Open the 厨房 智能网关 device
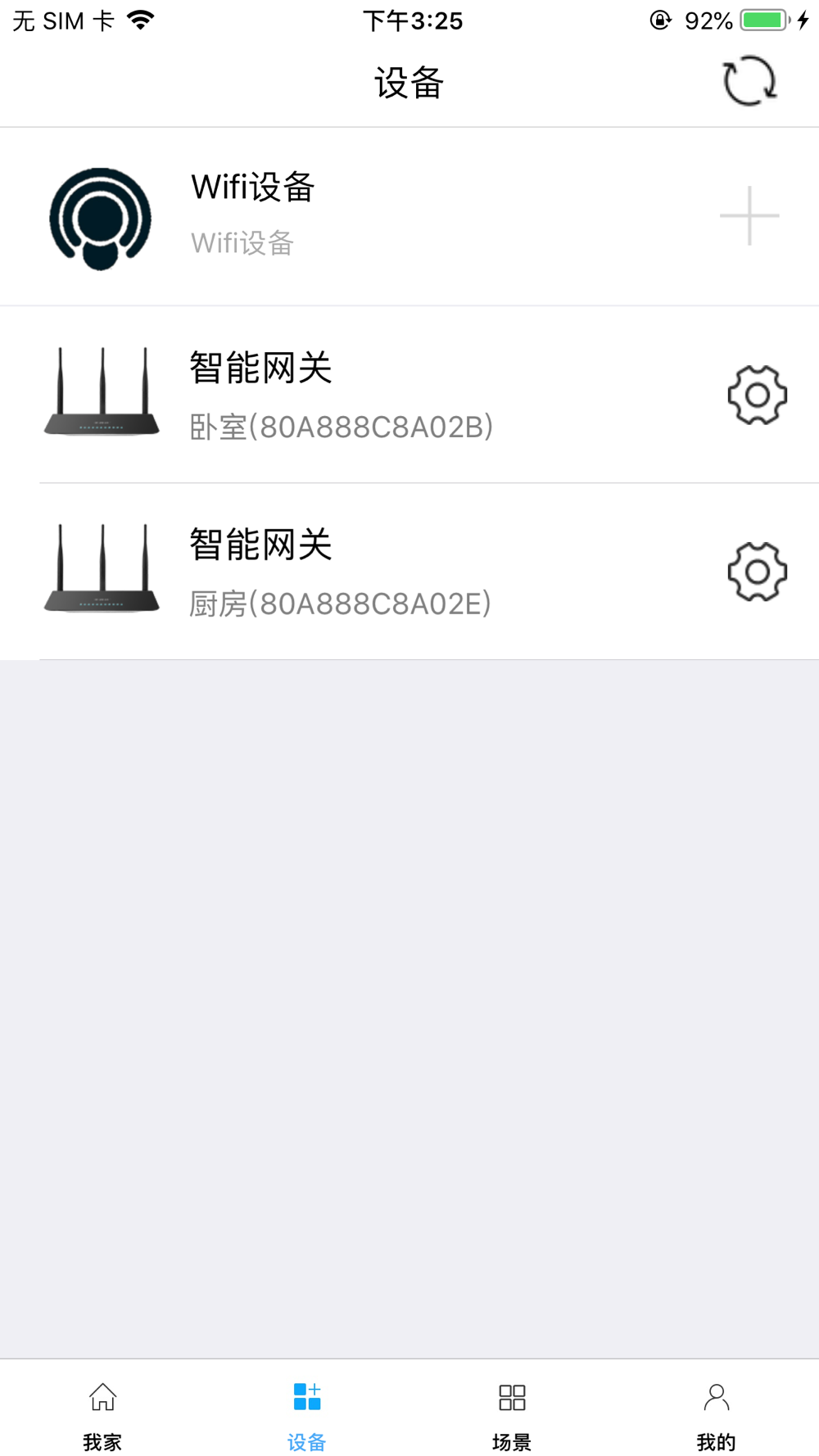Viewport: 819px width, 1456px height. (369, 572)
